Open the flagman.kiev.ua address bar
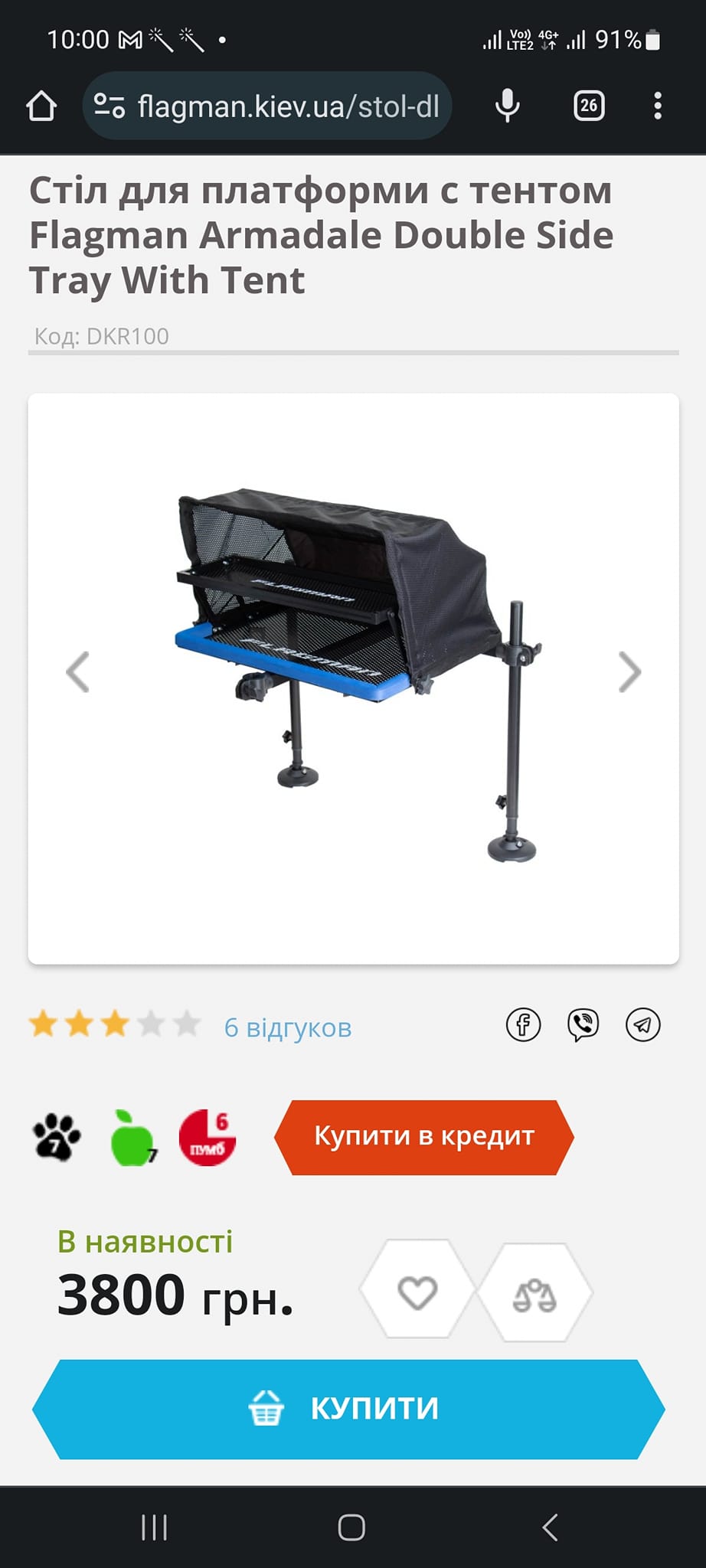706x1568 pixels. (x=267, y=106)
